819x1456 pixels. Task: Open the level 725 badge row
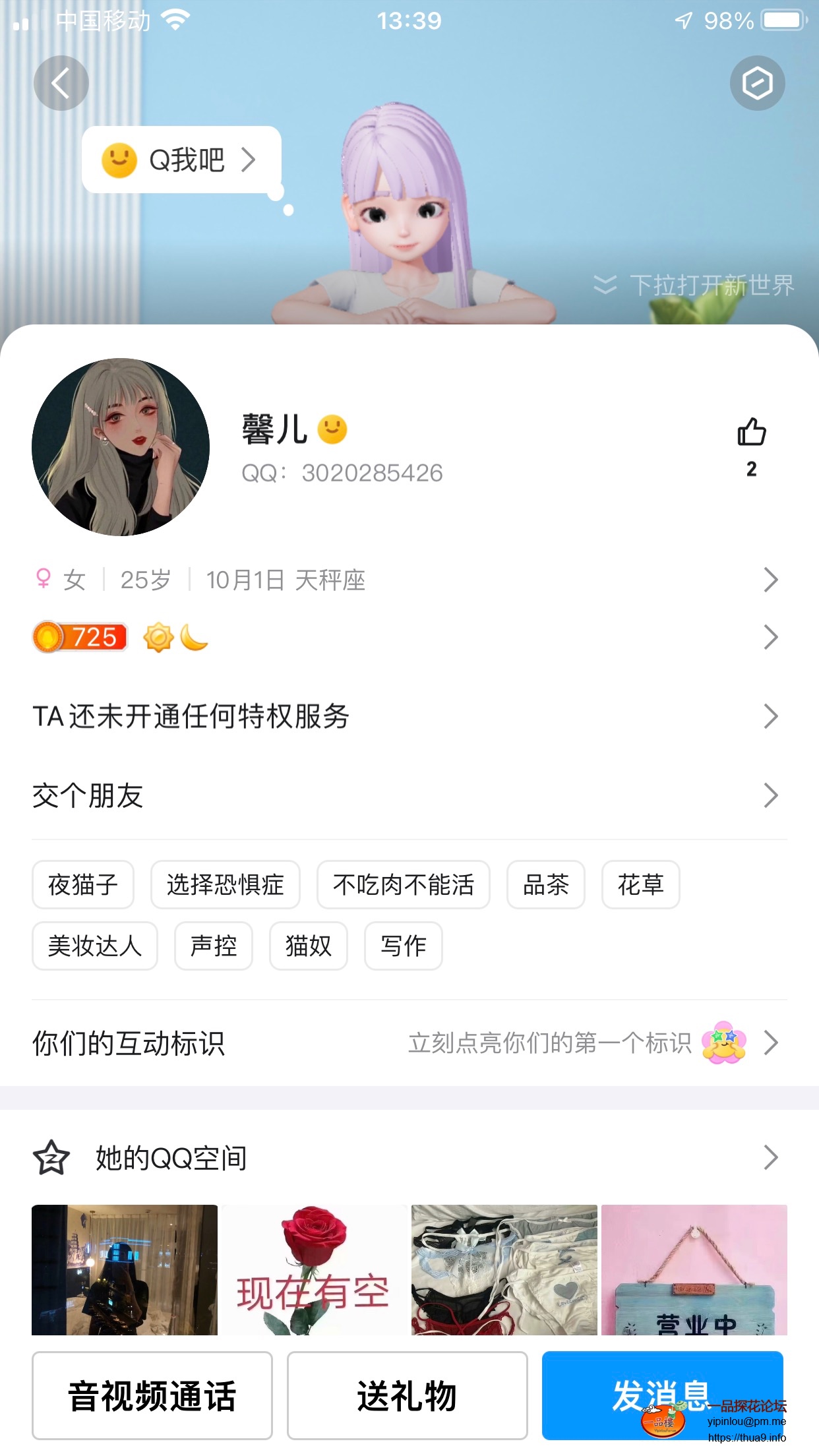click(x=409, y=638)
